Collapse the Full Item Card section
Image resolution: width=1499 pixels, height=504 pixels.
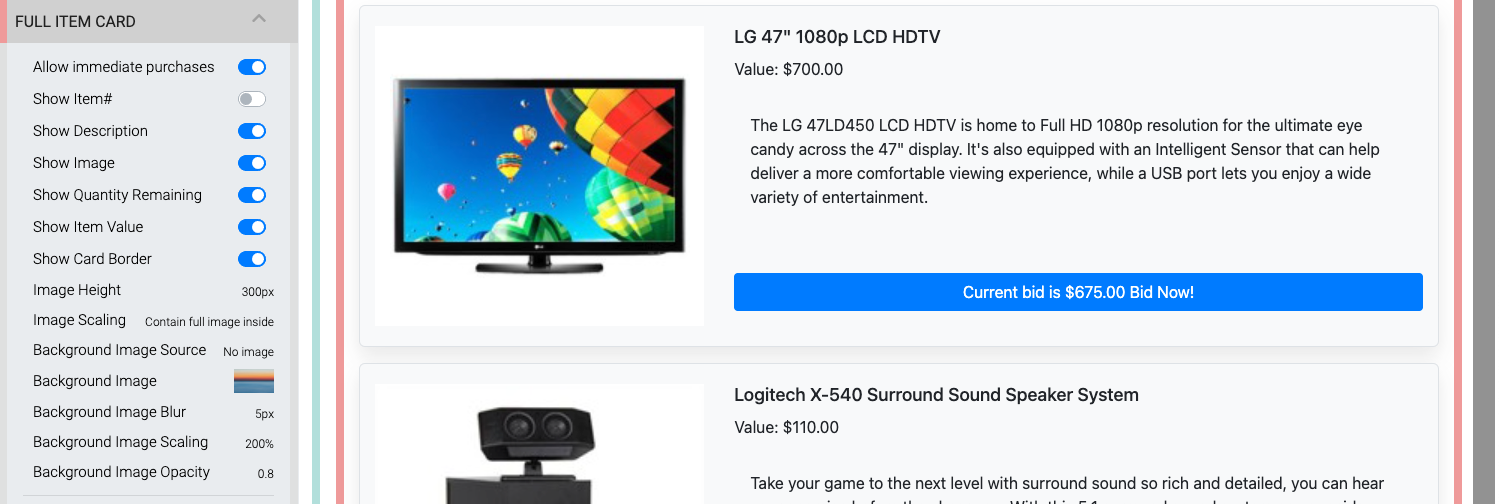coord(259,20)
